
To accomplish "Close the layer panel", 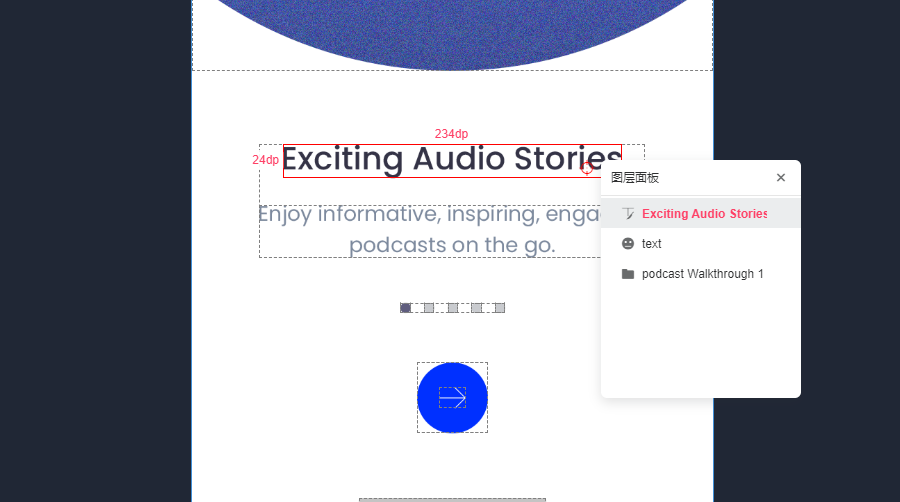I will point(781,178).
